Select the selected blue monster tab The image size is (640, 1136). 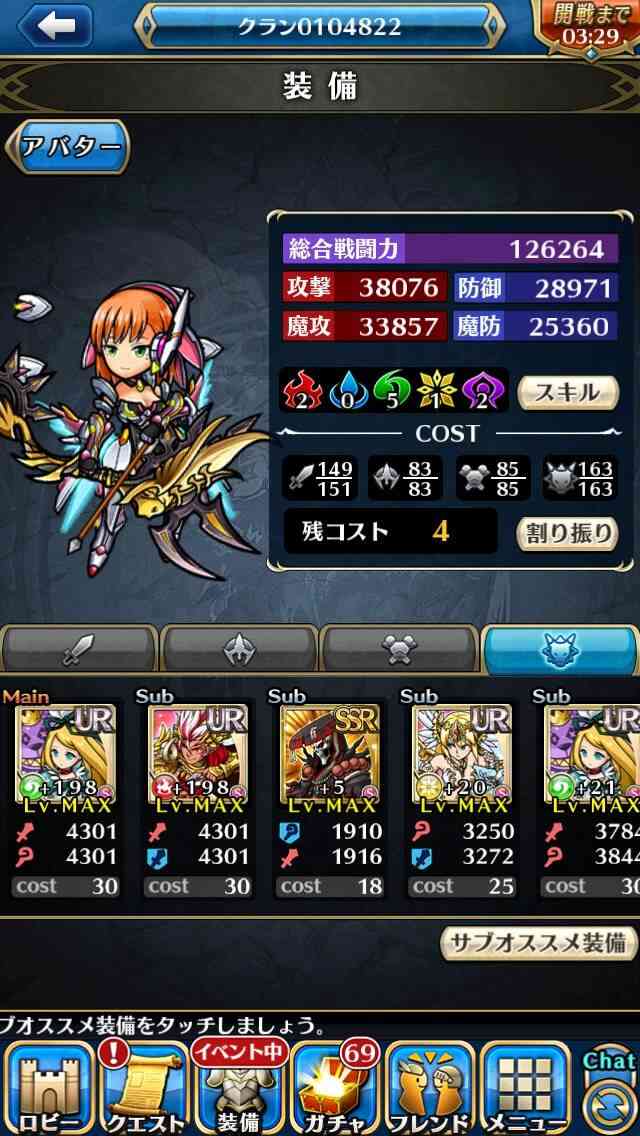point(560,650)
